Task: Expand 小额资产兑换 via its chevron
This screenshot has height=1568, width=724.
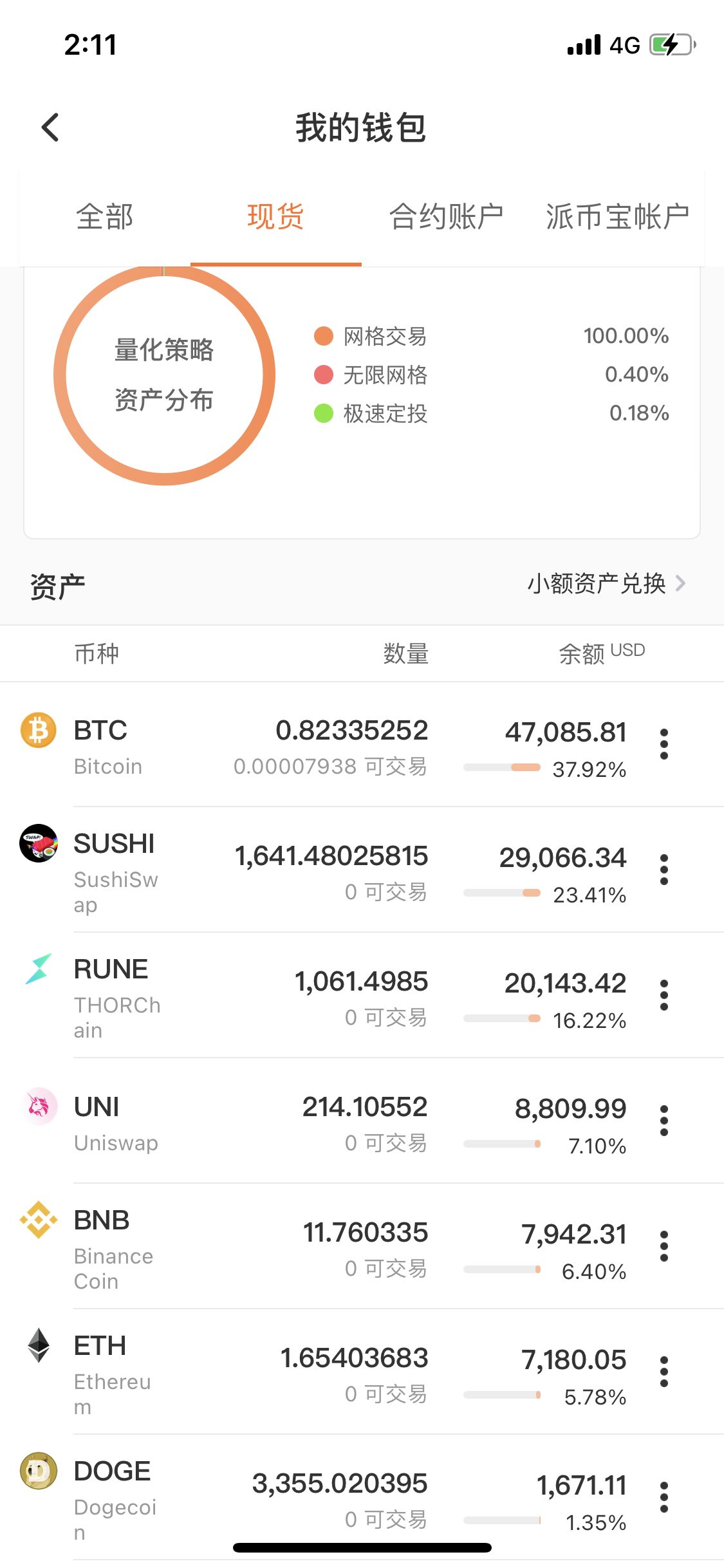Action: [682, 583]
